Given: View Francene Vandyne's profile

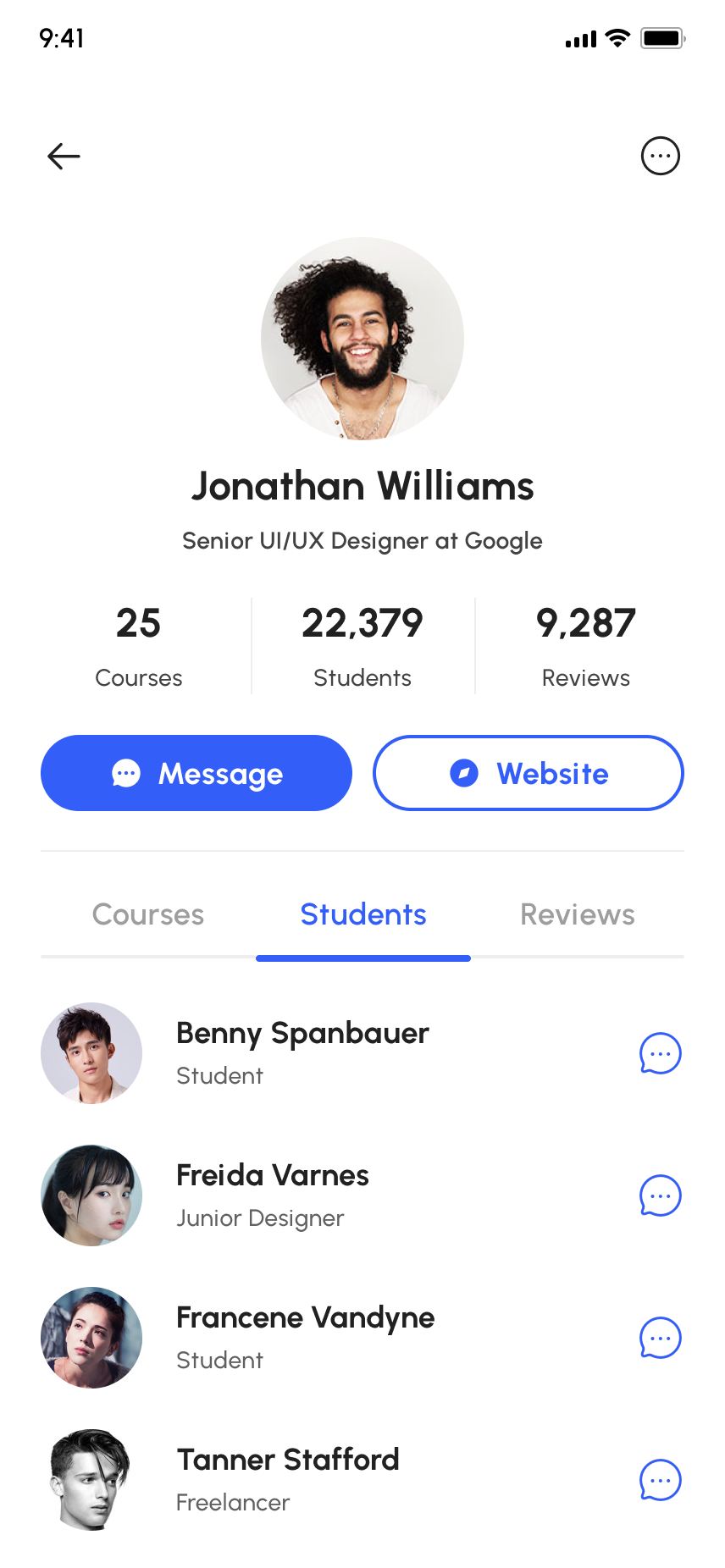Looking at the screenshot, I should click(x=305, y=1319).
